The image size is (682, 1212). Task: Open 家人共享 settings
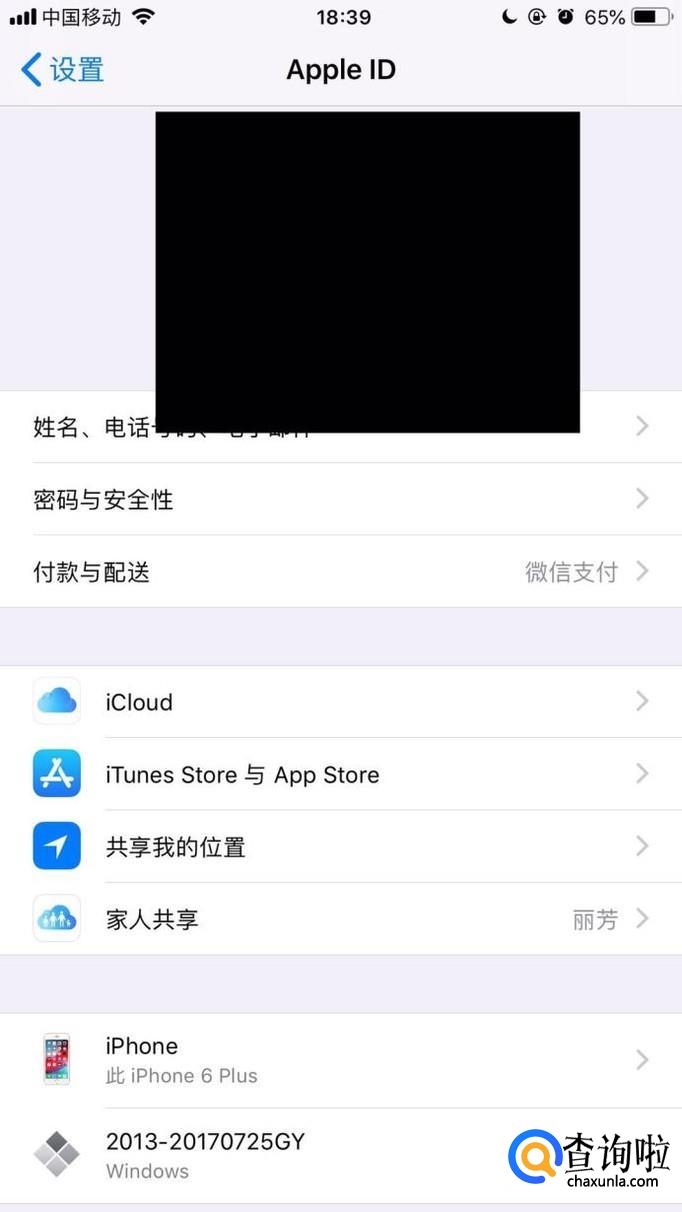tap(340, 919)
